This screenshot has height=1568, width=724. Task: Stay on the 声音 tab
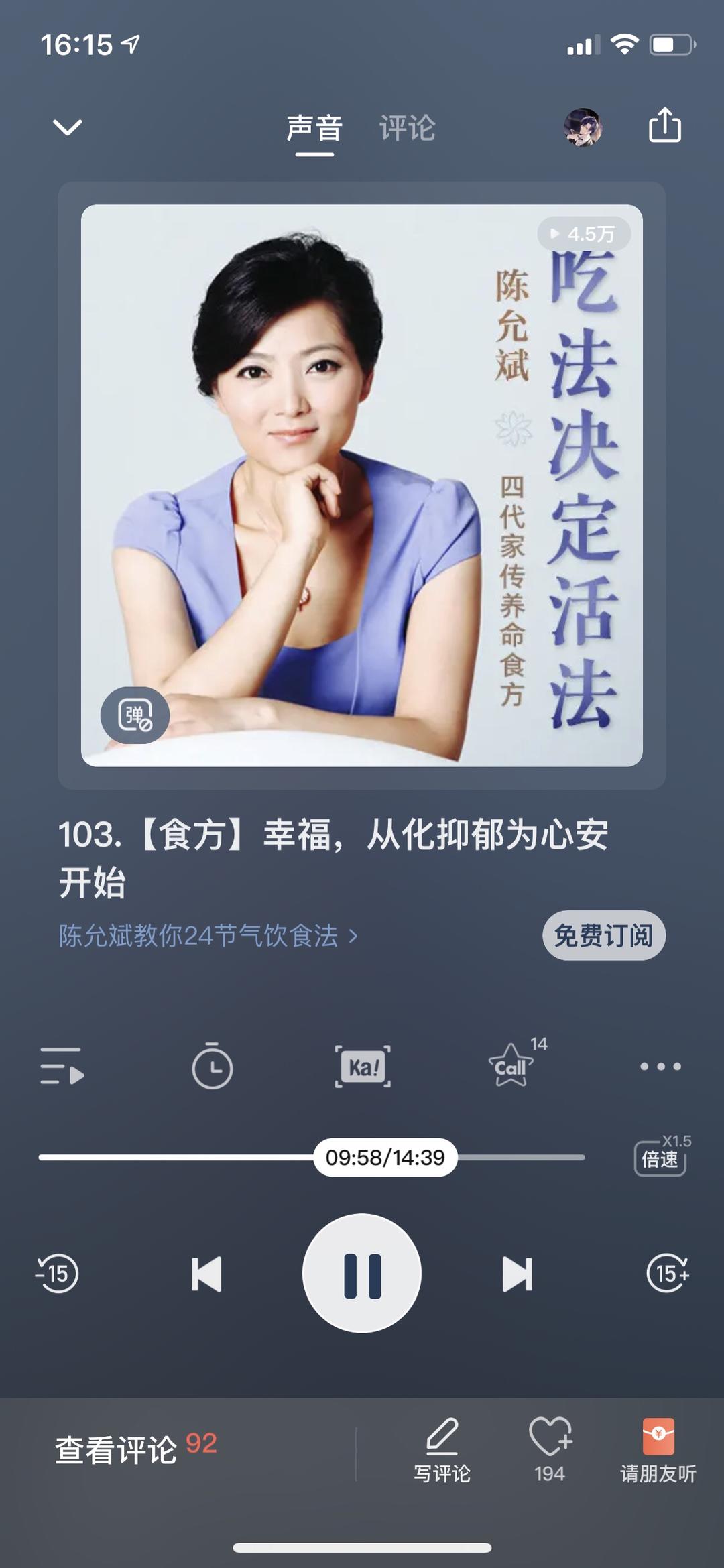point(314,127)
